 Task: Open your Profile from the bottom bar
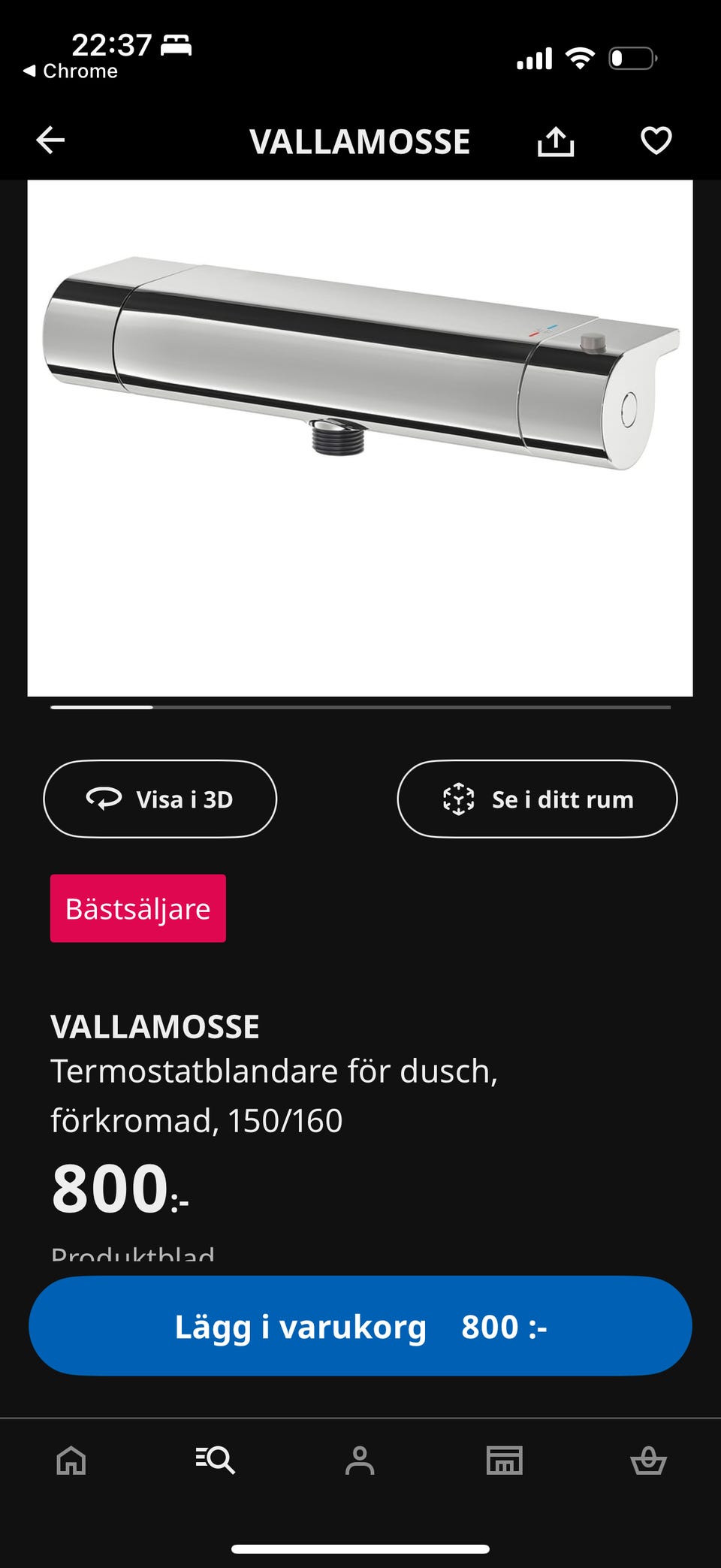tap(360, 1461)
